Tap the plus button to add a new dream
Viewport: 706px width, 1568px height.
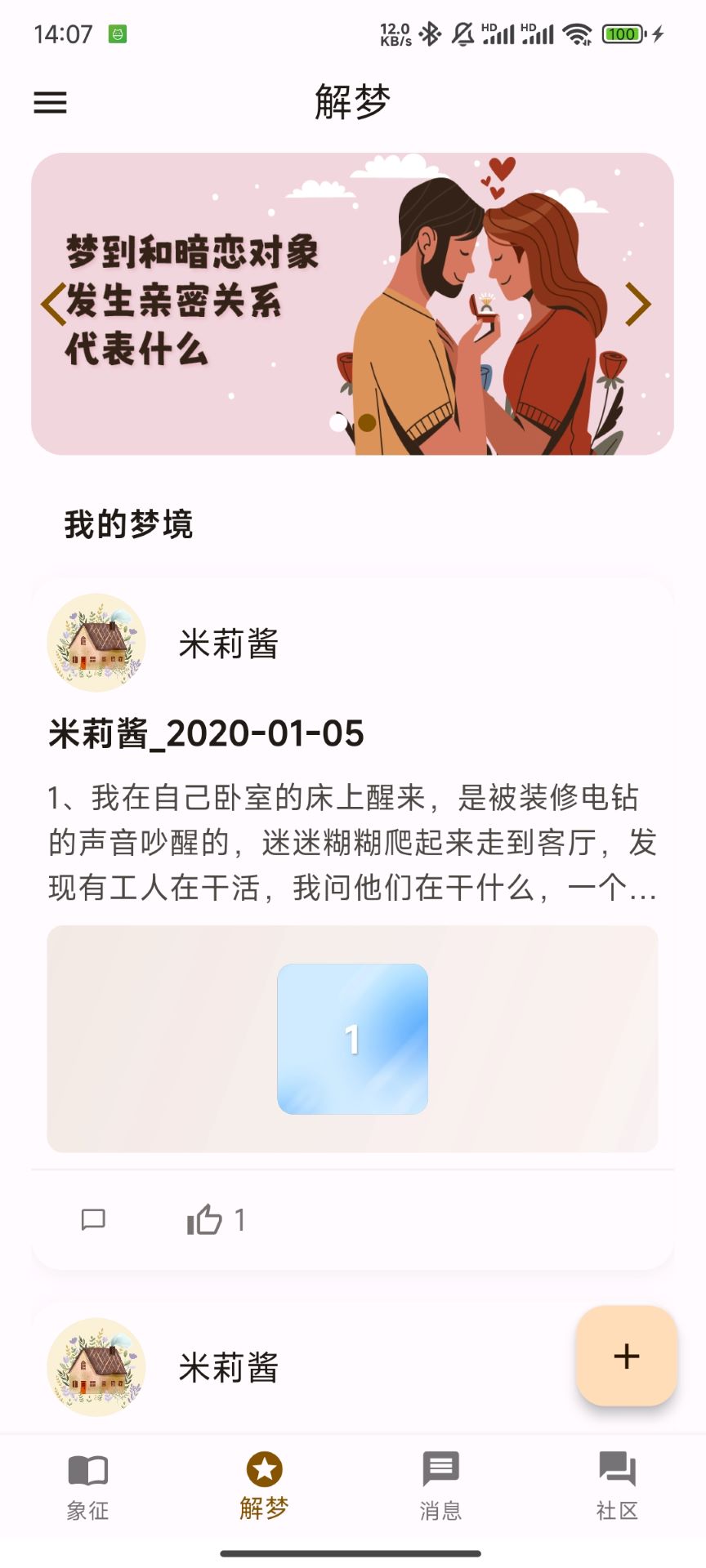tap(626, 1357)
